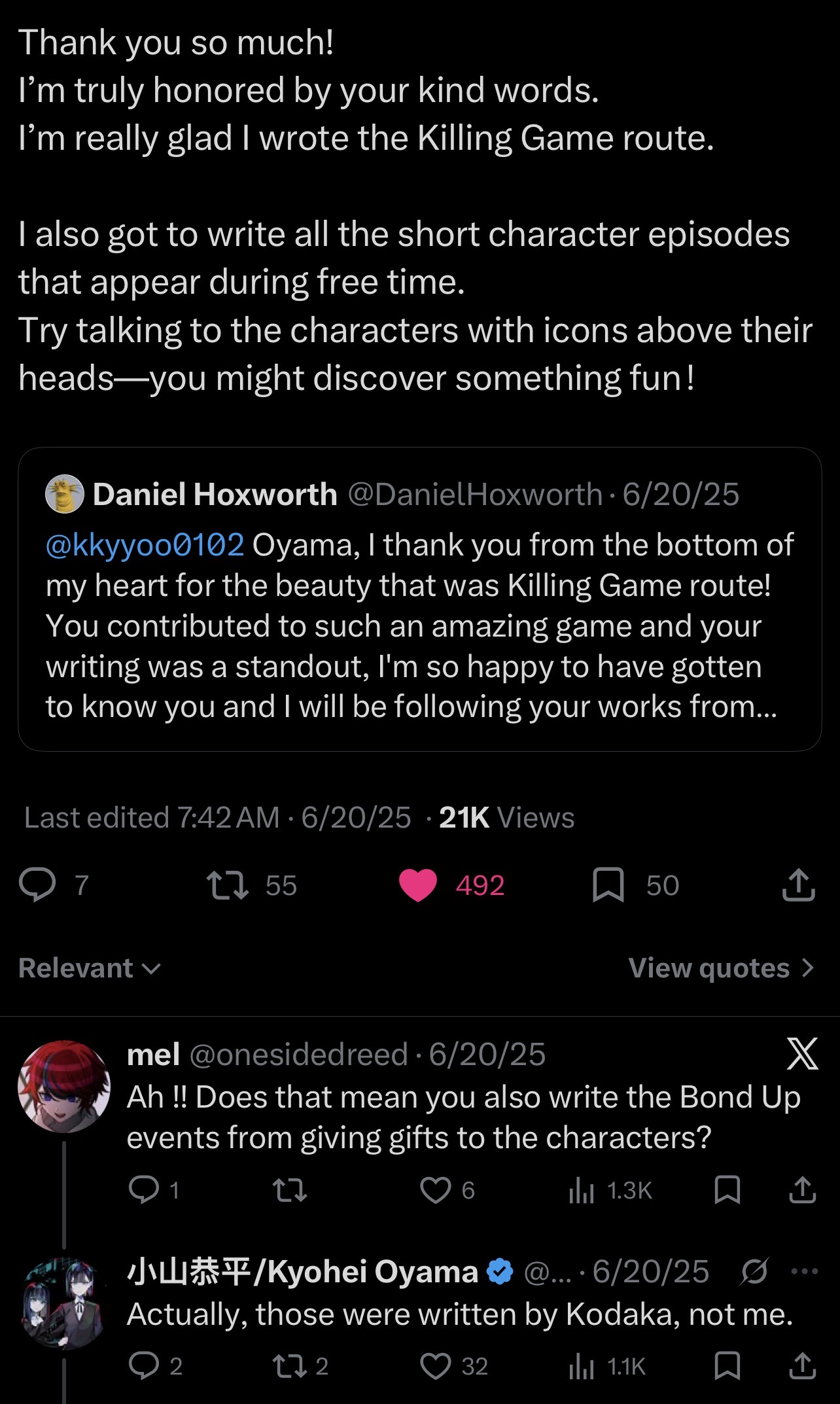Open Kyohei Oyama's profile picture
Screen dimensions: 840x1404
tap(64, 1302)
